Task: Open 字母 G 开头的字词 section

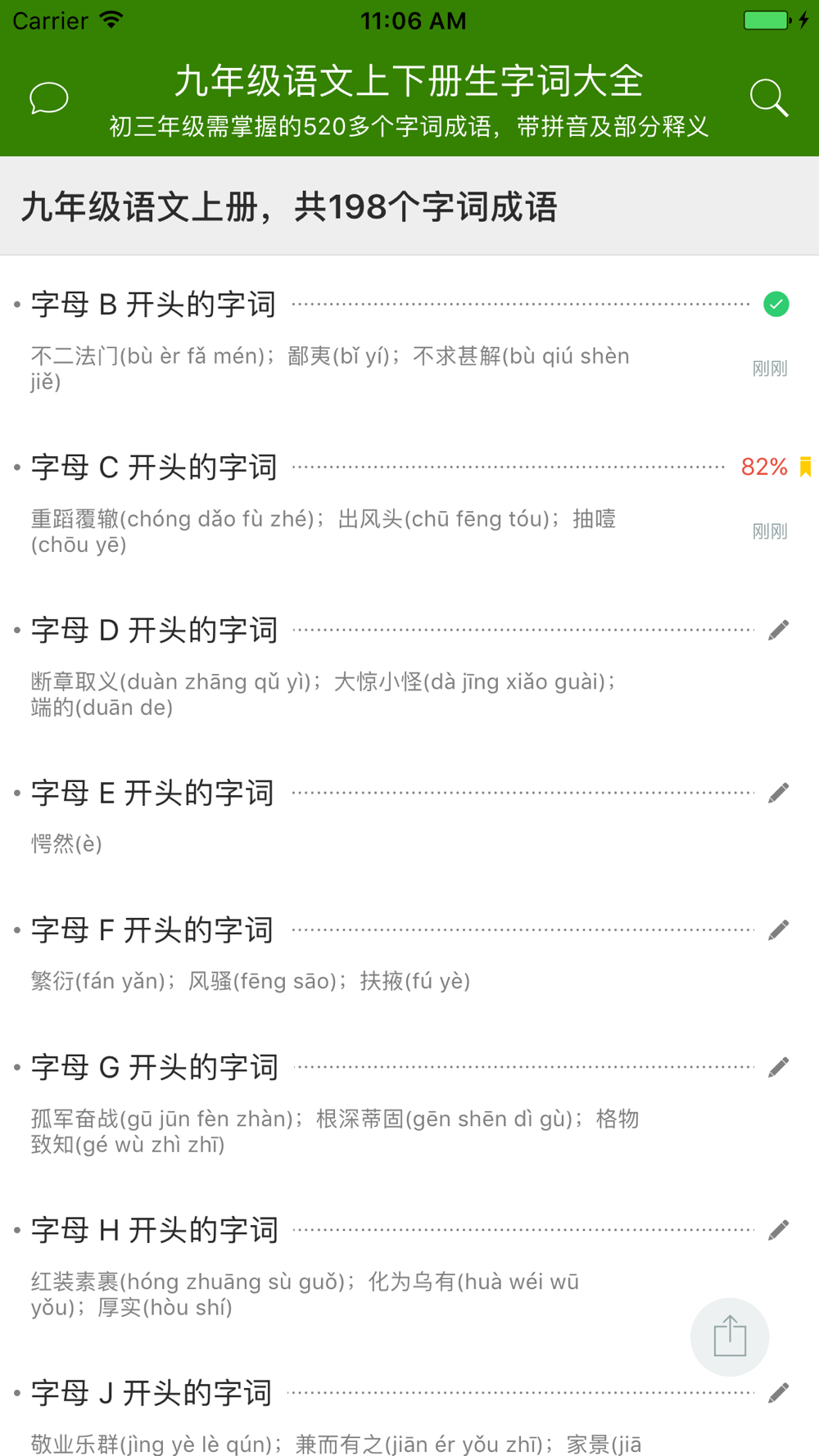Action: (155, 1068)
